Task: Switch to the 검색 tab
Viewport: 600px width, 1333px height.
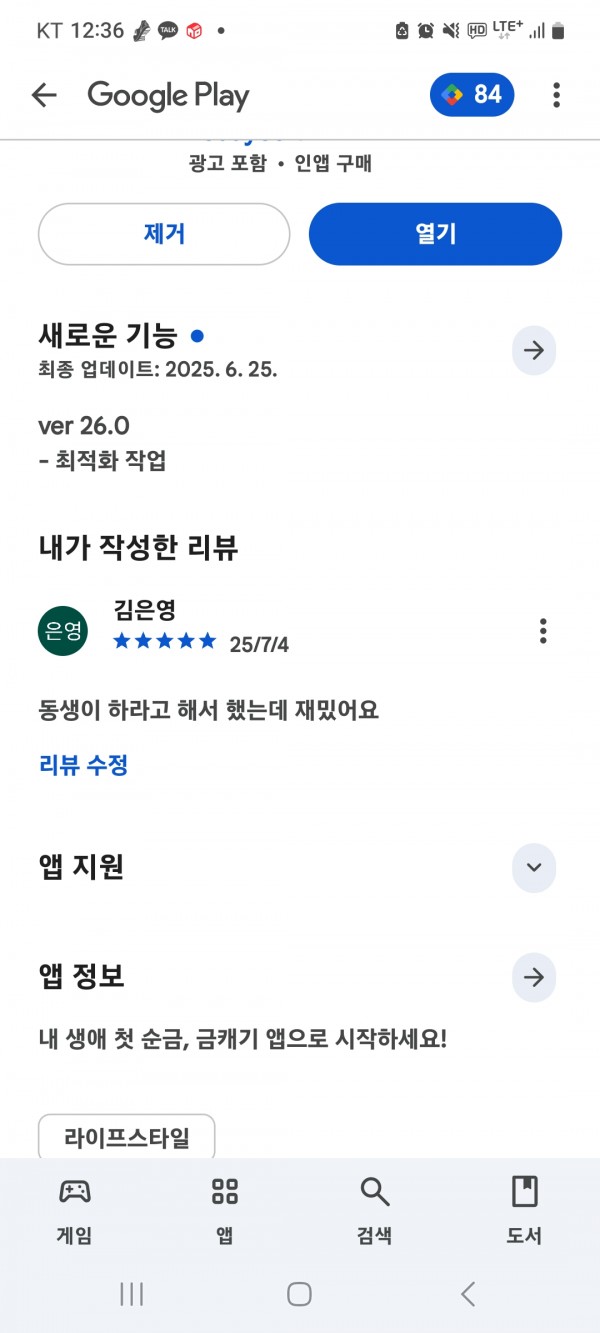Action: pos(375,1208)
